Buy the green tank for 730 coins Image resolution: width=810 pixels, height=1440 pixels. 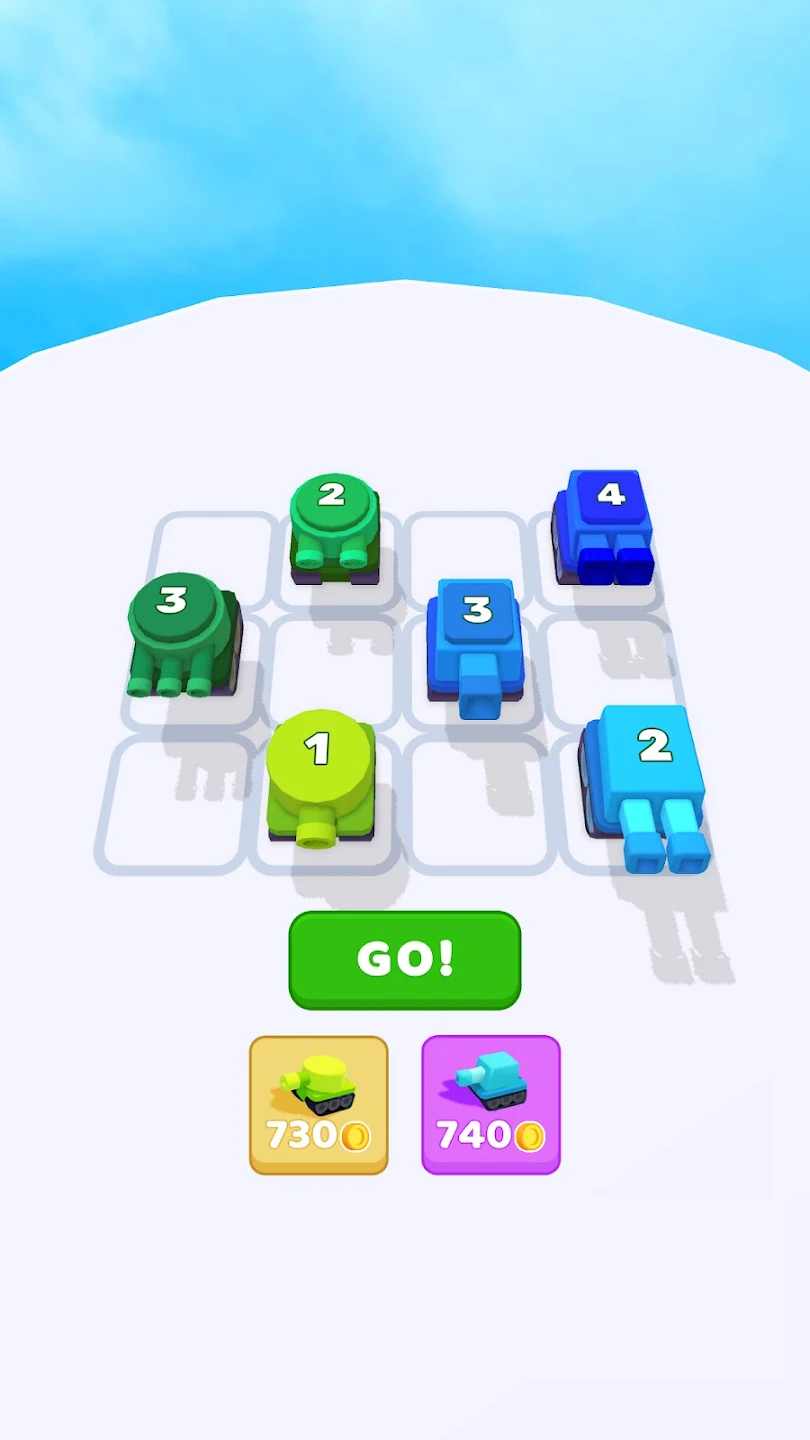pos(318,1104)
